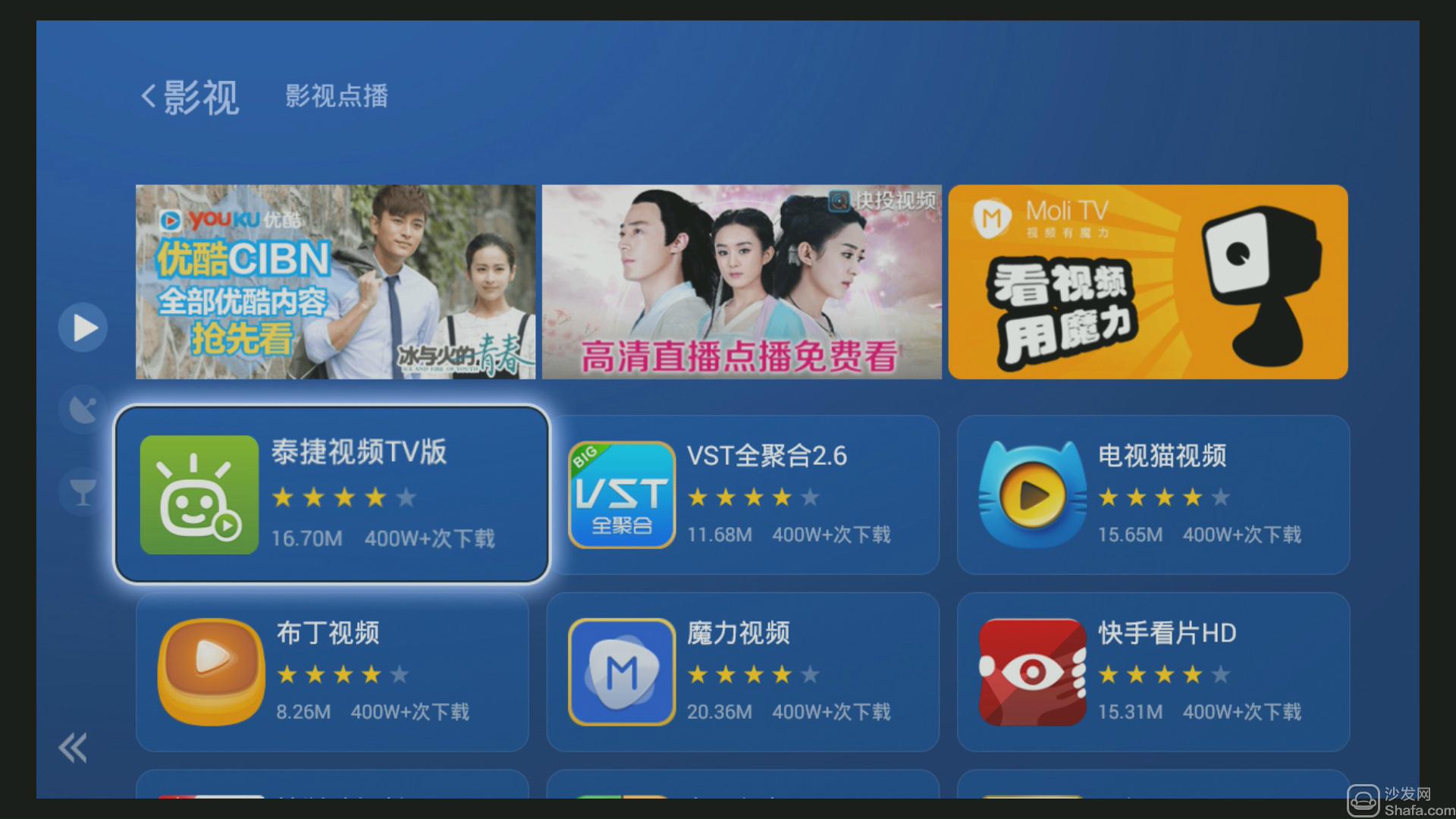This screenshot has height=819, width=1456.
Task: Open 泰捷视频TV版 app card
Action: tap(331, 494)
